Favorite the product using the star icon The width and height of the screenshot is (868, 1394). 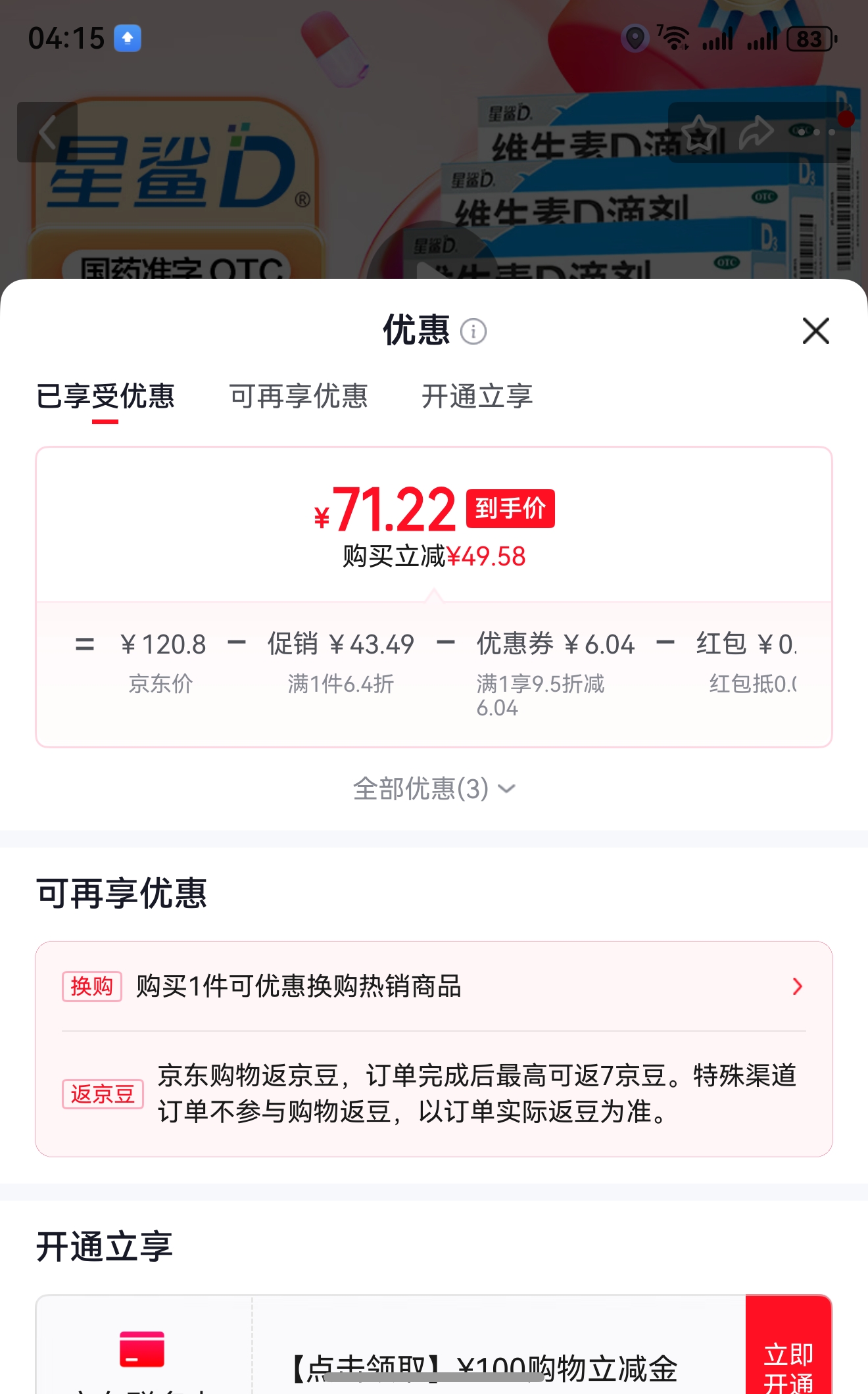pyautogui.click(x=699, y=130)
